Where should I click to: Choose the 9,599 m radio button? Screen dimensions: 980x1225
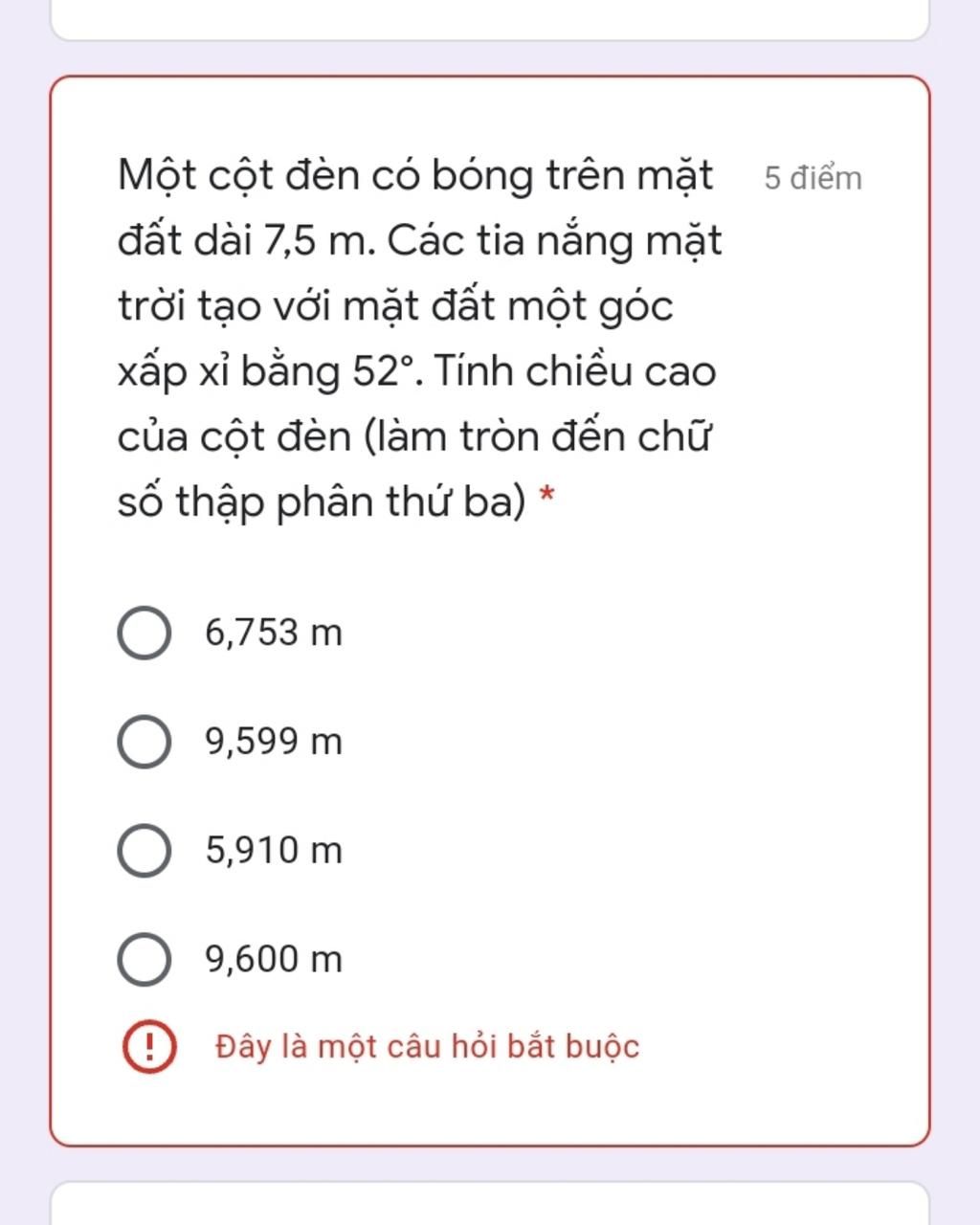point(145,742)
